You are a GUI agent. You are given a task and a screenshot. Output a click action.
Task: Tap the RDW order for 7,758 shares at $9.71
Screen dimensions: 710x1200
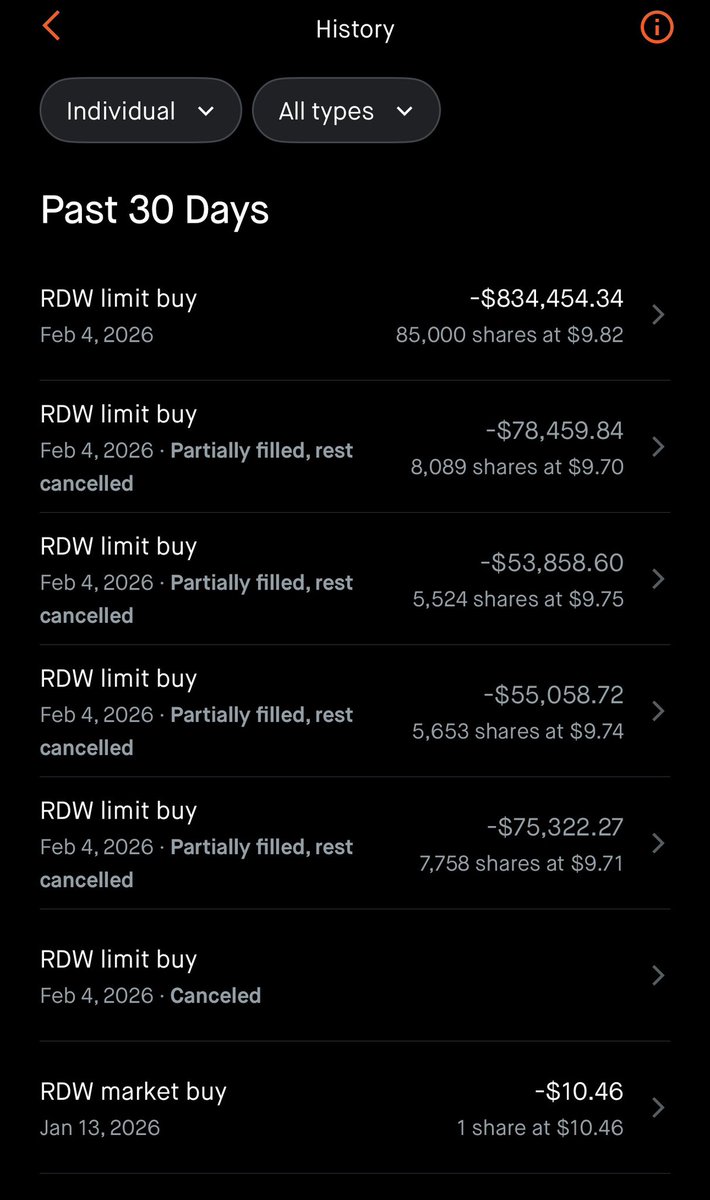(355, 843)
